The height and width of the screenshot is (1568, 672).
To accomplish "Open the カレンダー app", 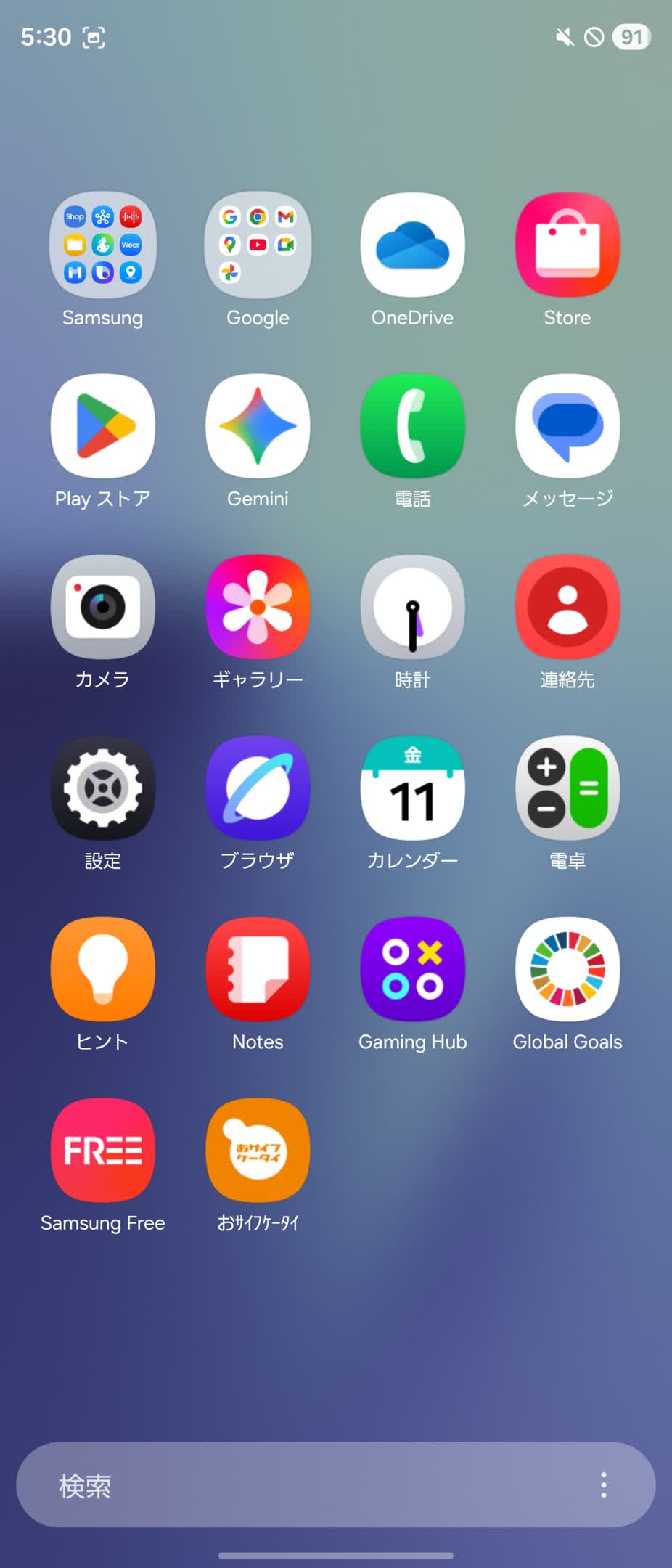I will pos(412,788).
